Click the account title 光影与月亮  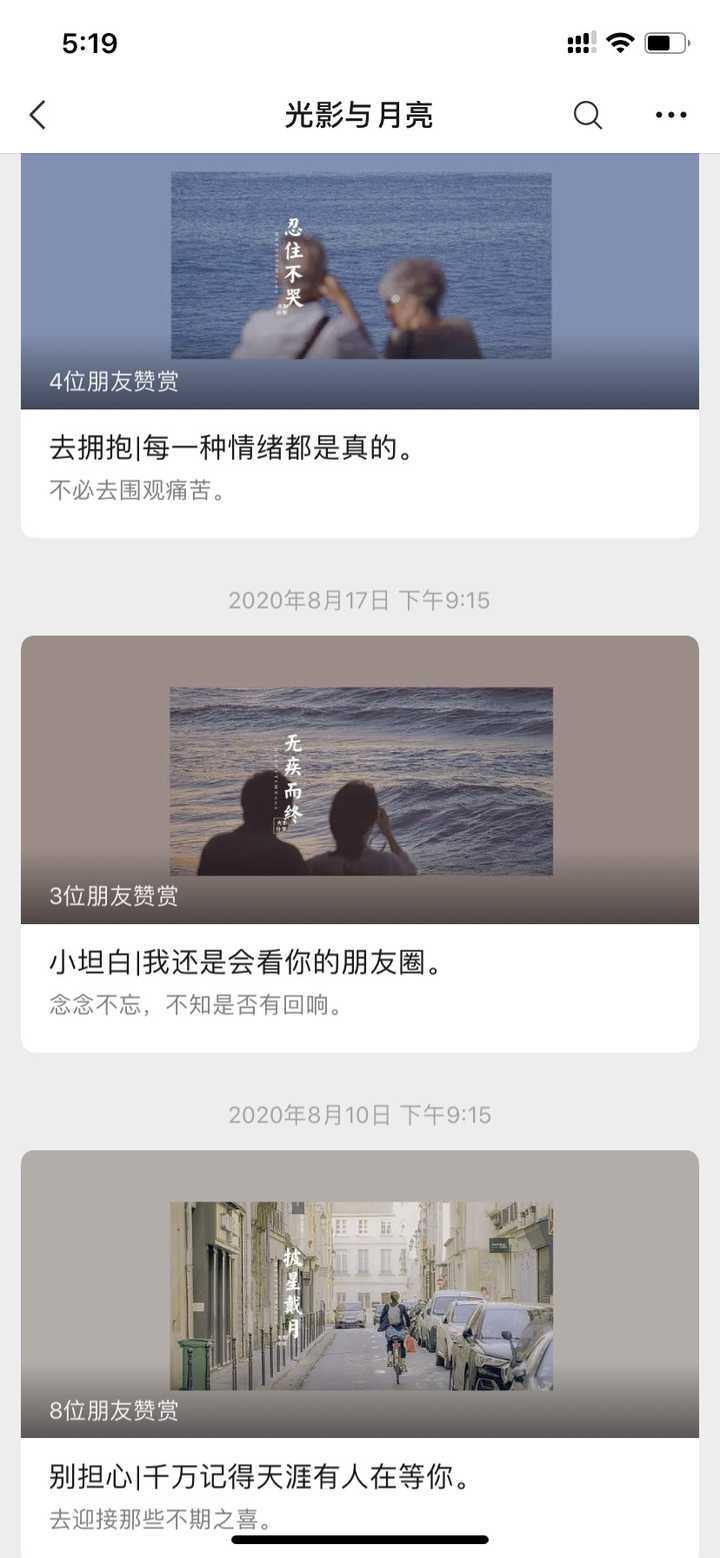tap(360, 115)
